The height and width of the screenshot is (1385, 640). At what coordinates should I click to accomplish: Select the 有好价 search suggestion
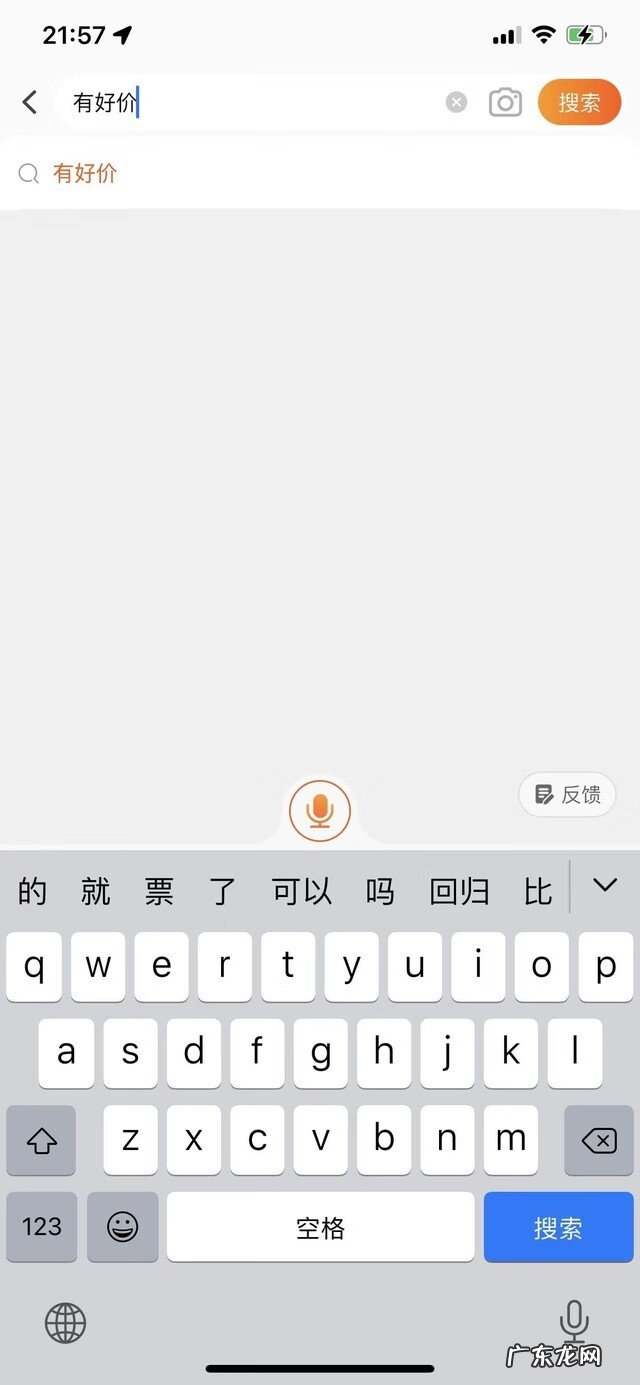pyautogui.click(x=85, y=174)
